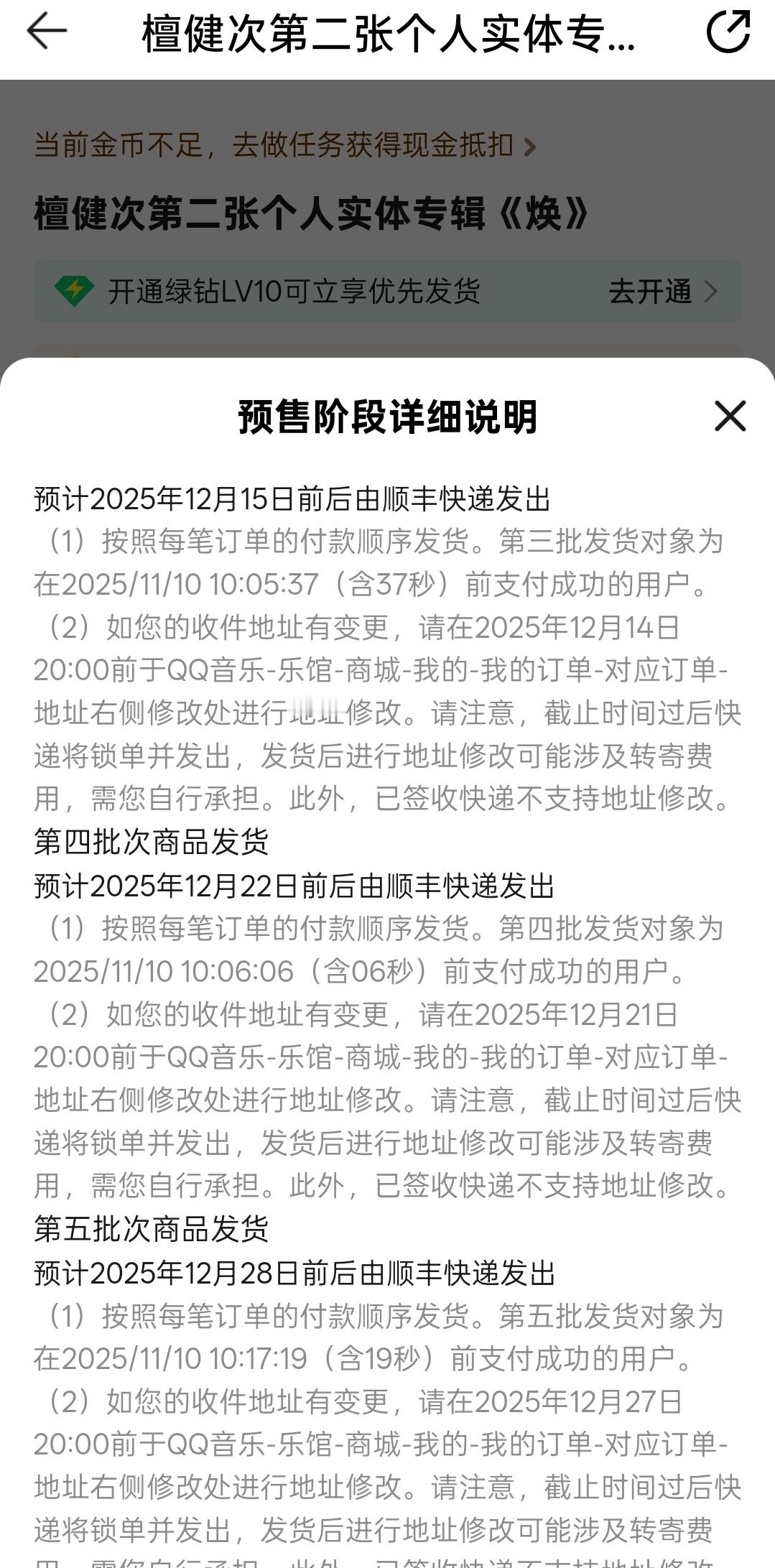Tap the 开通绿钻LV10可立享优先发货 bar
The height and width of the screenshot is (1568, 775).
click(295, 292)
